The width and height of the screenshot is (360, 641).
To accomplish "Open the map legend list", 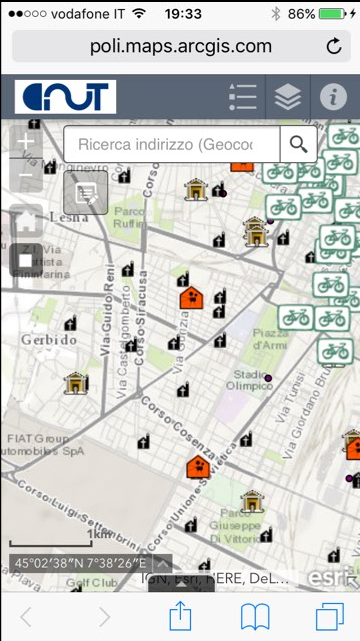I will pos(243,97).
